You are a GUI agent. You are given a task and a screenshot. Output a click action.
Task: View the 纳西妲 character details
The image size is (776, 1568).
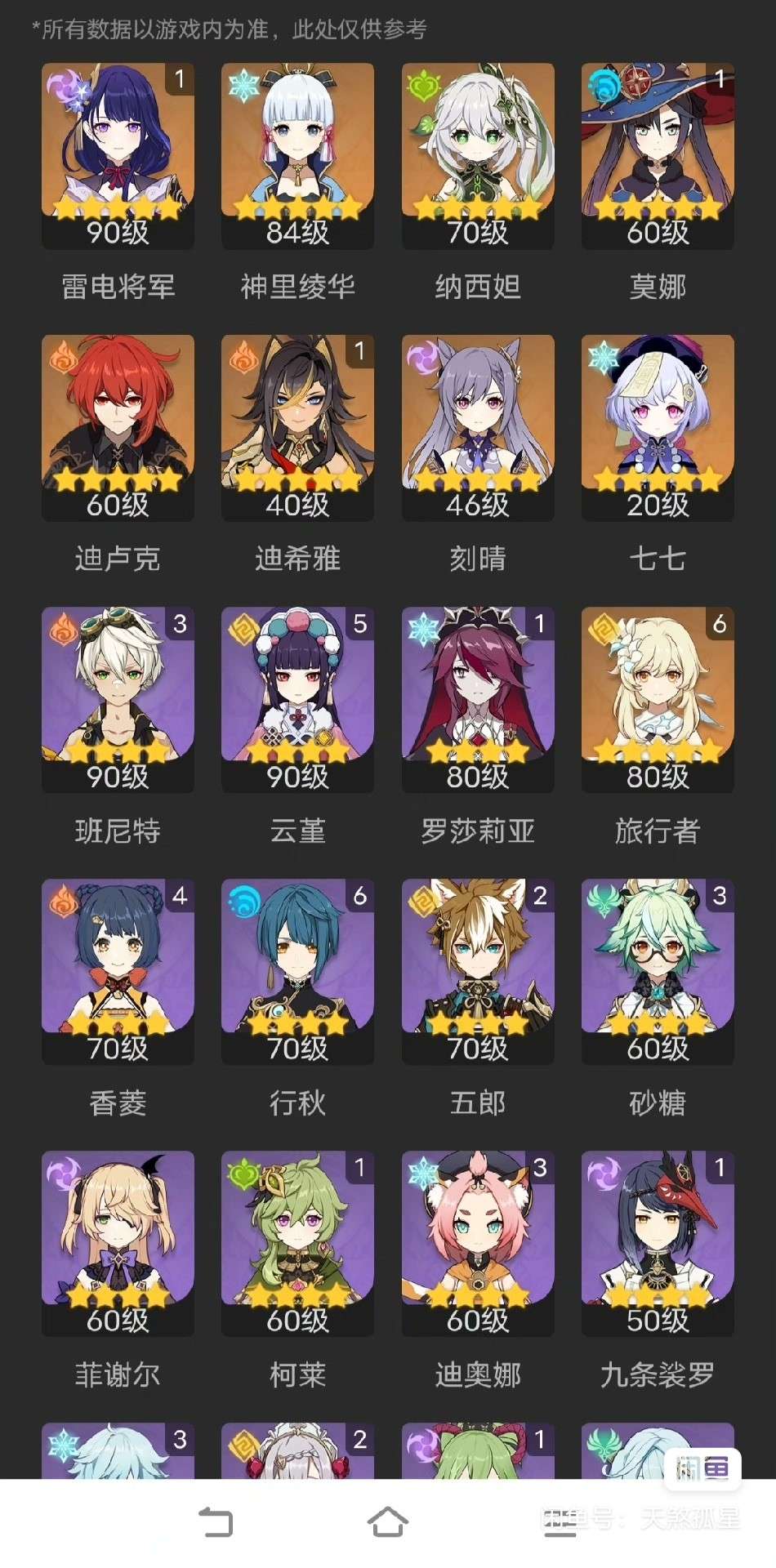click(x=478, y=155)
